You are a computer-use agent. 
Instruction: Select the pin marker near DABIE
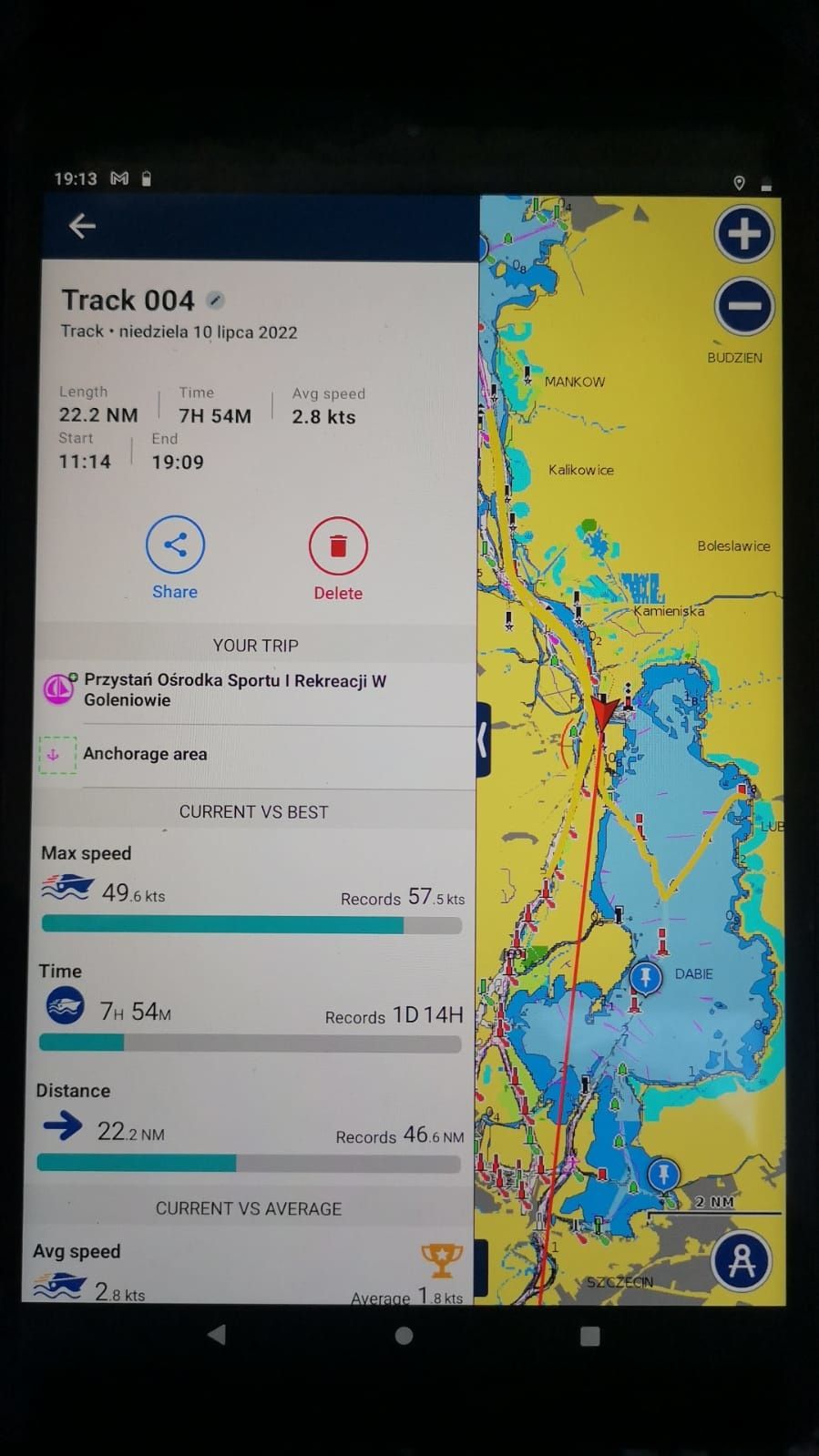646,978
